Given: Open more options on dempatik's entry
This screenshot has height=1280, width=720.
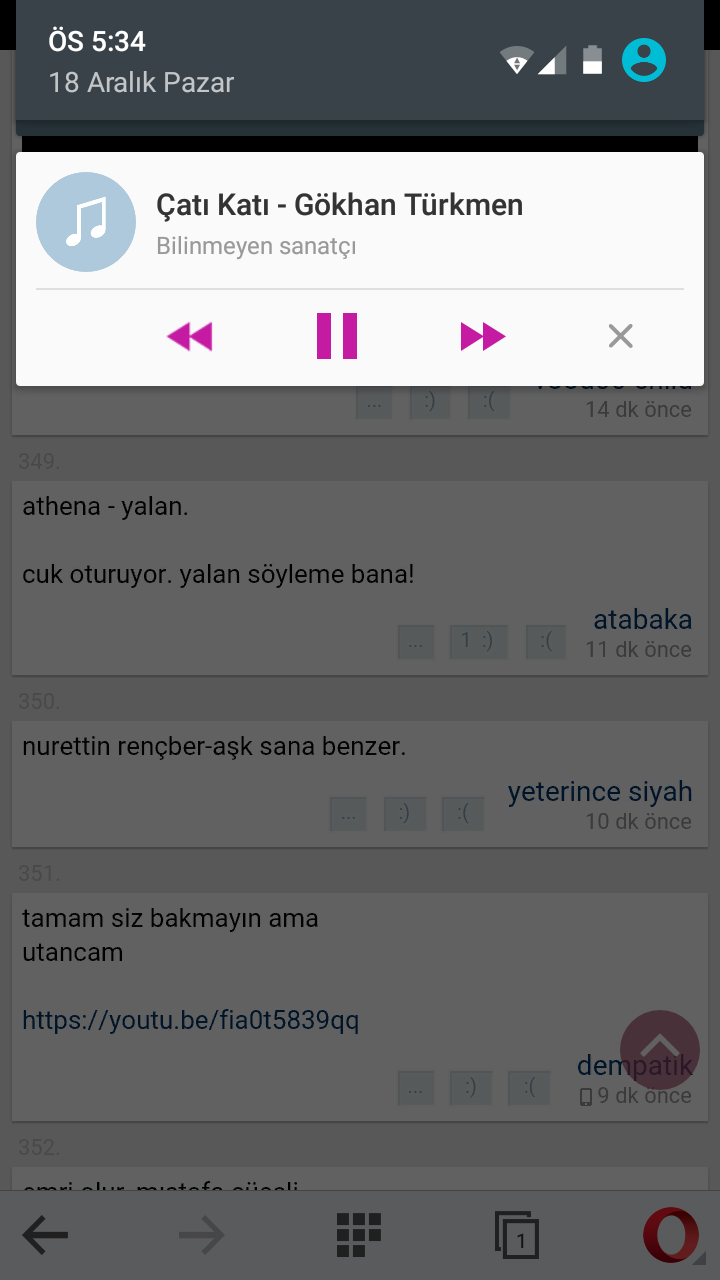Looking at the screenshot, I should [416, 1088].
